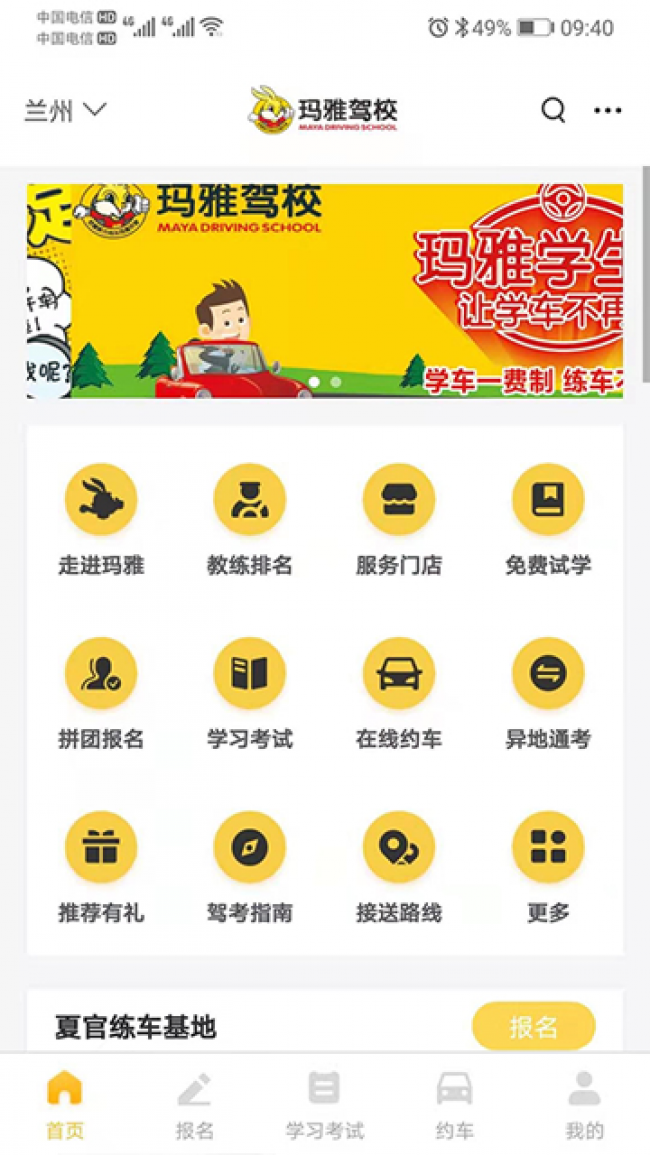Open the 玛雅学生 promotional banner

[x=324, y=290]
